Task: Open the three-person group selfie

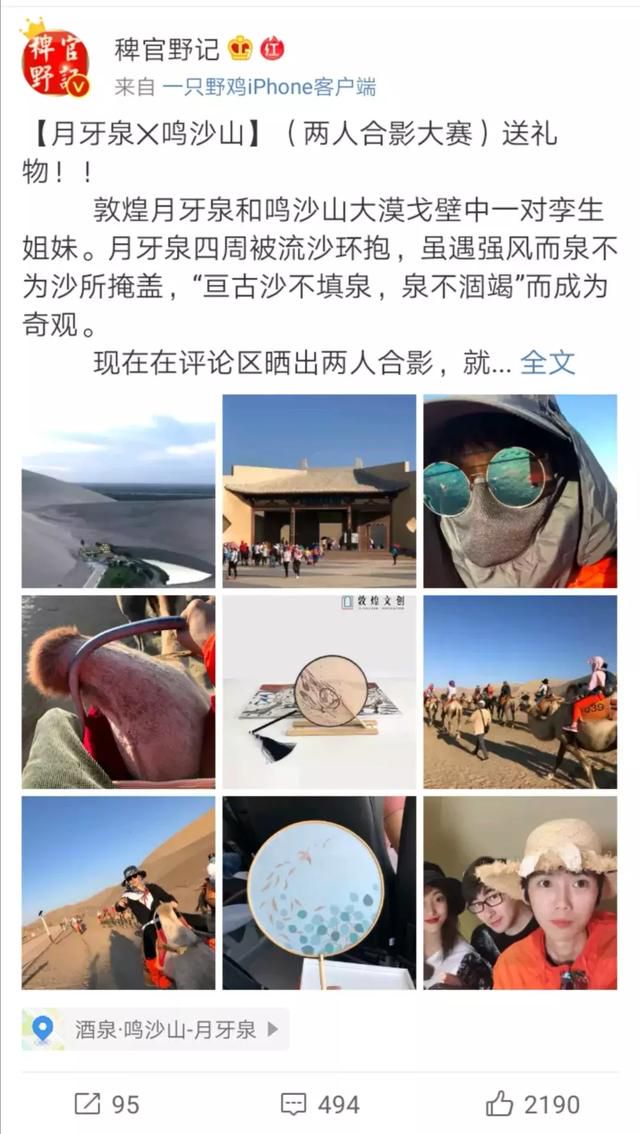Action: [x=520, y=893]
